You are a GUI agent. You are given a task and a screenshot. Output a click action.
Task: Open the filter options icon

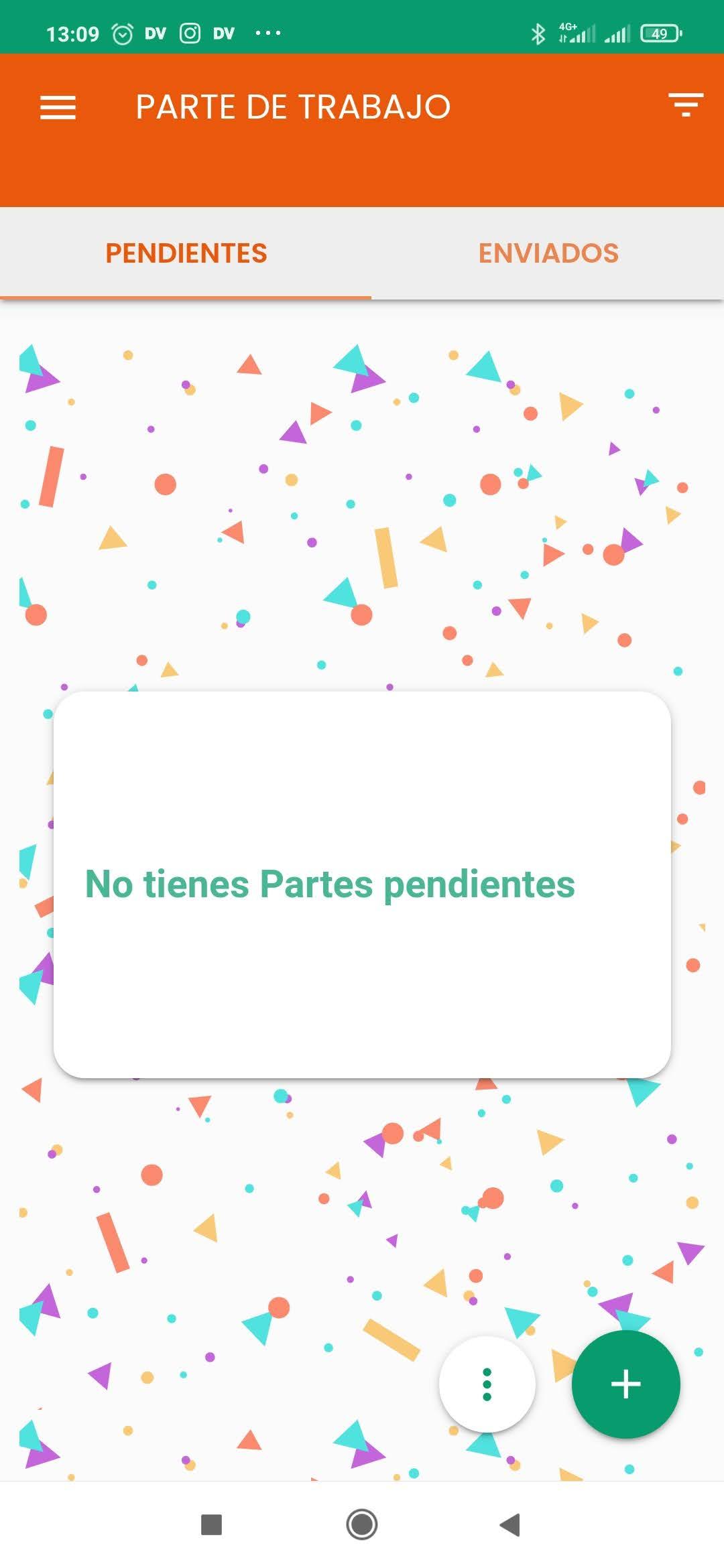coord(685,105)
